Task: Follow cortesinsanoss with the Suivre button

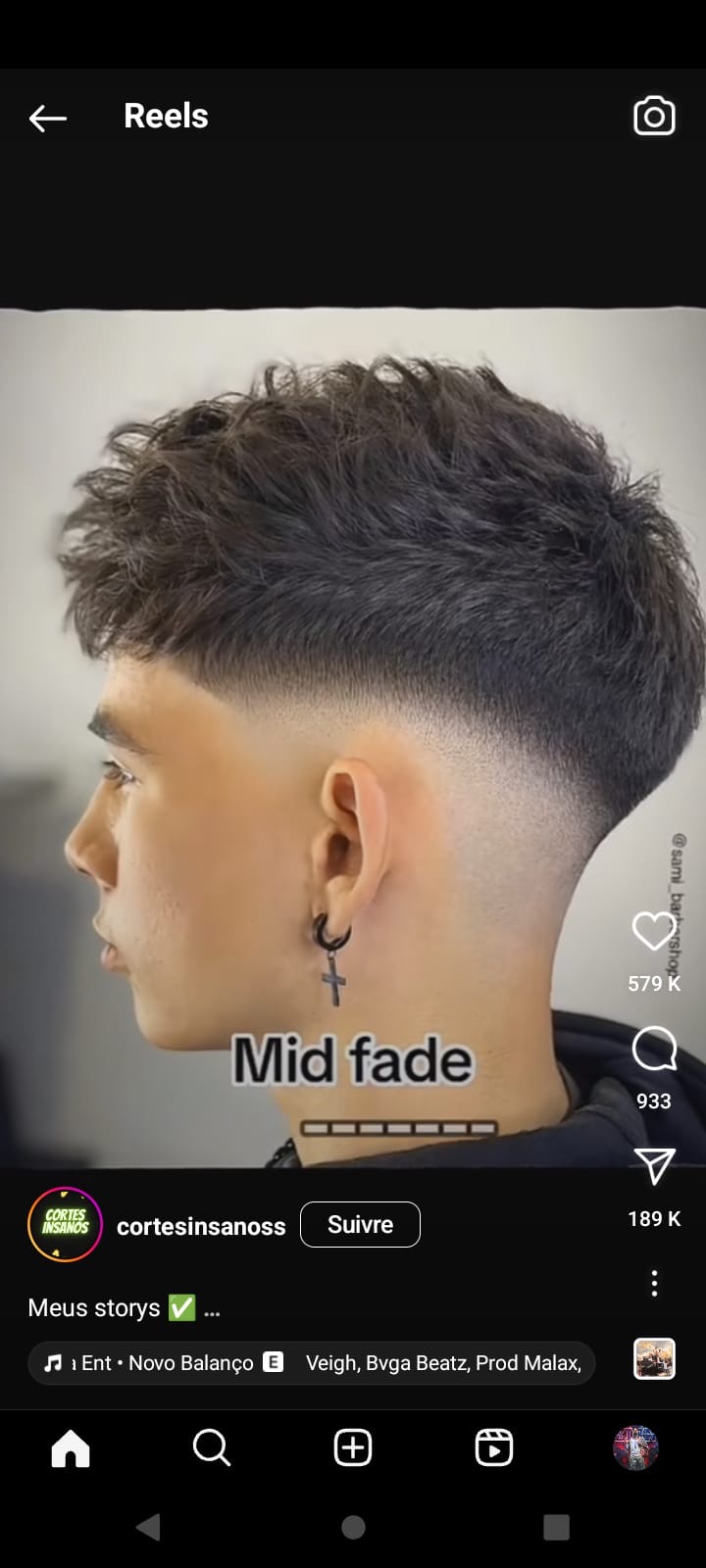Action: (x=360, y=1225)
